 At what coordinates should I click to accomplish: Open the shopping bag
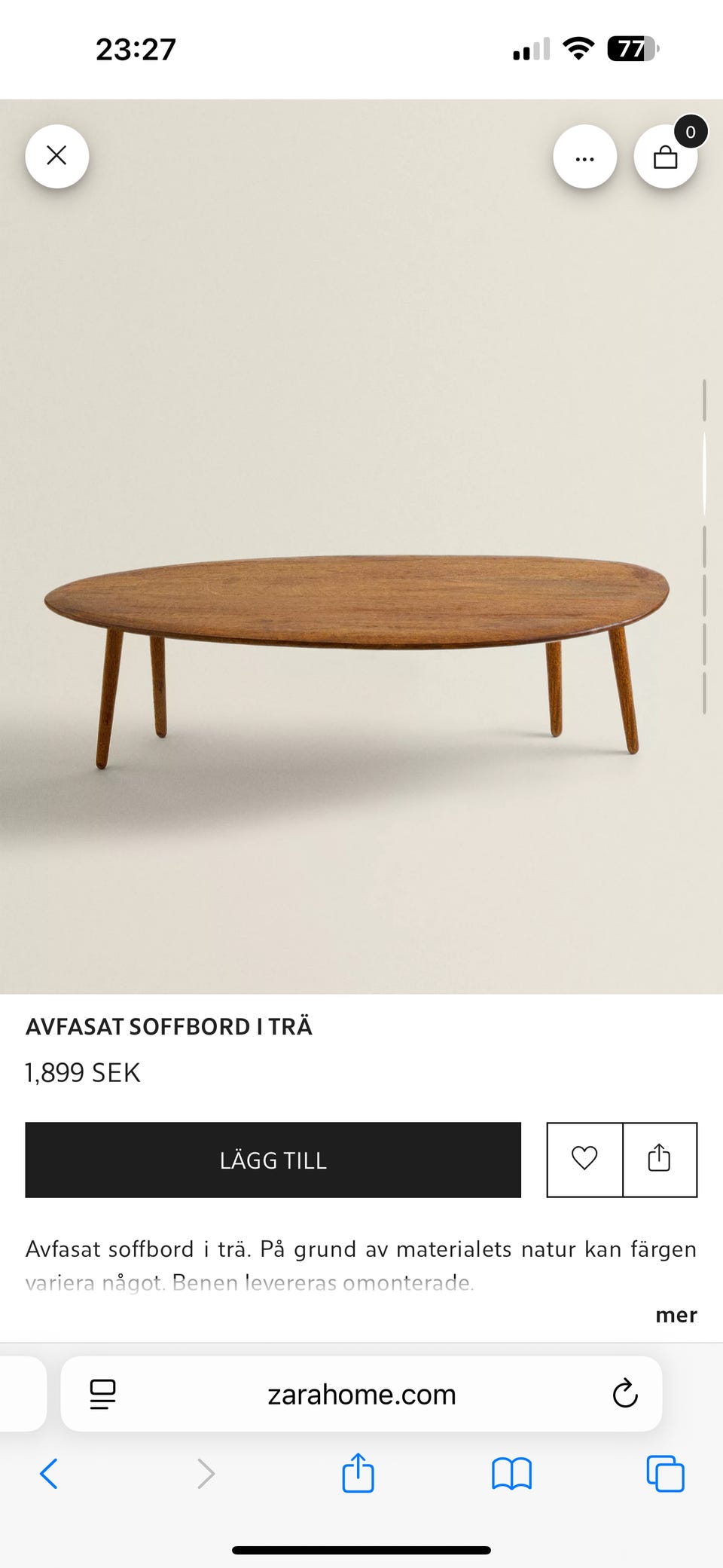point(666,156)
